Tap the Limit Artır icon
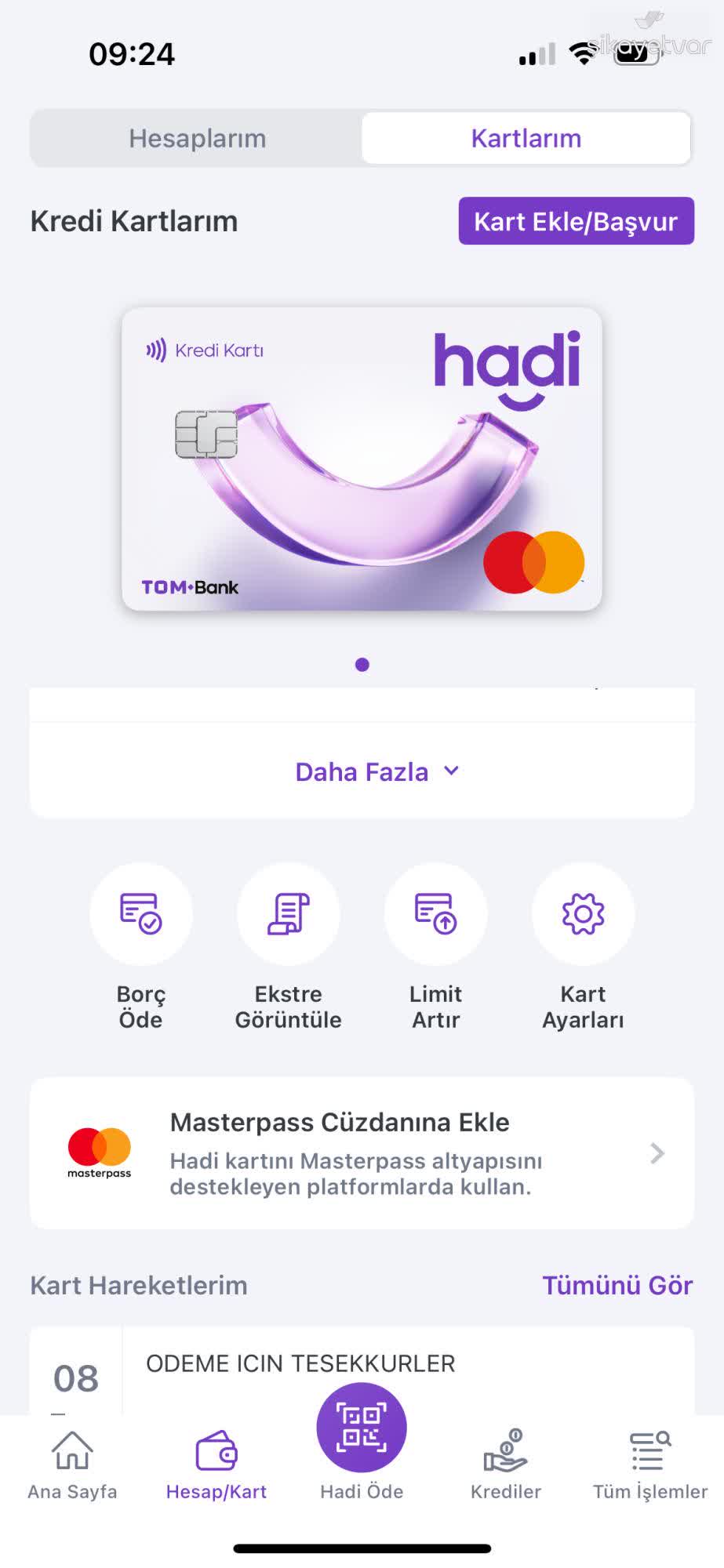The height and width of the screenshot is (1568, 724). point(435,913)
